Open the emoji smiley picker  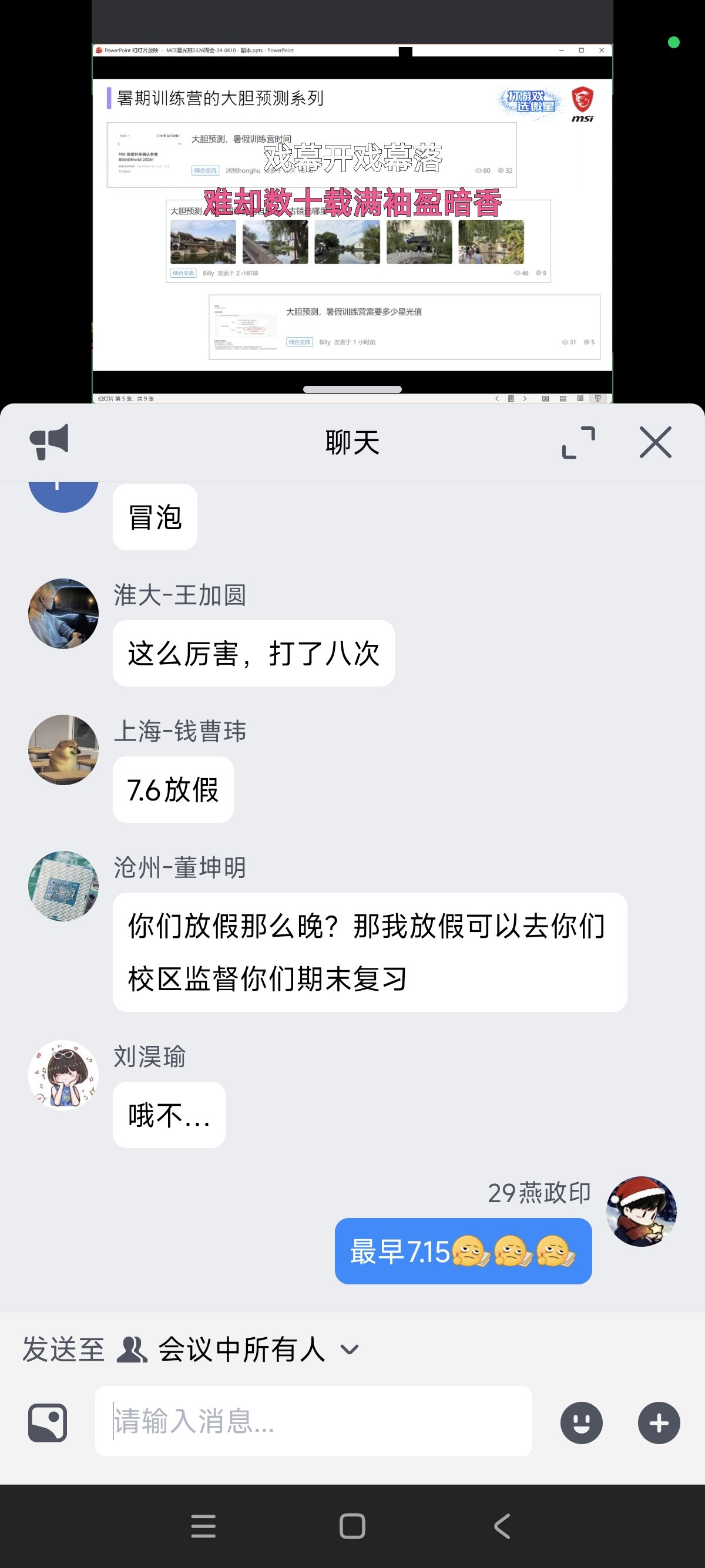pos(582,1422)
